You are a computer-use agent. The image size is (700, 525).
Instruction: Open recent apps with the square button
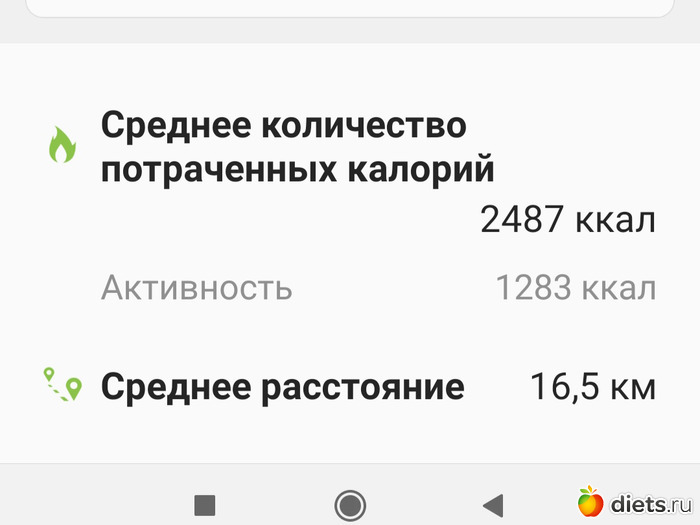click(205, 505)
